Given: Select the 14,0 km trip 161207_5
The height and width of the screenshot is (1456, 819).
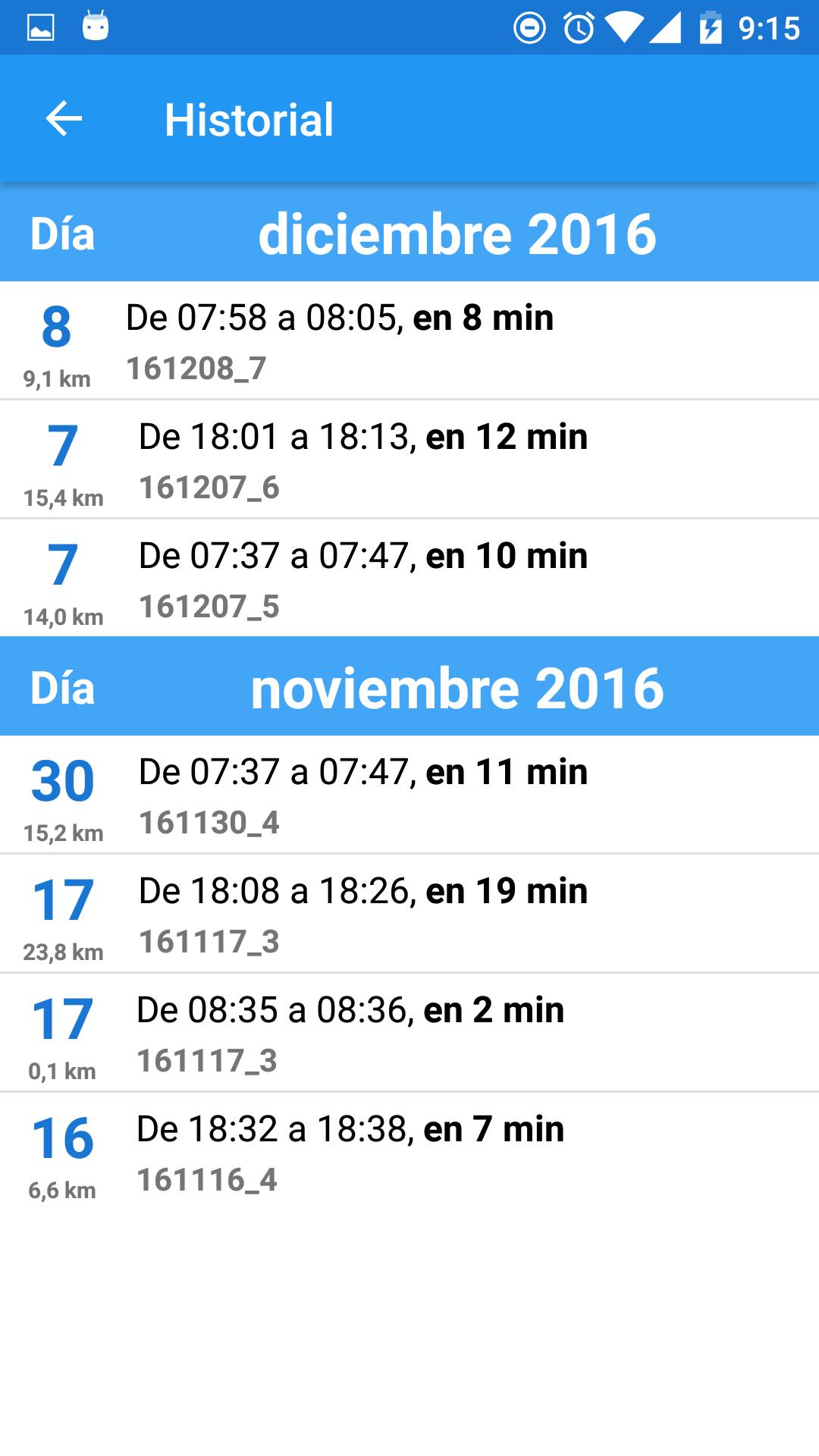Looking at the screenshot, I should 409,579.
